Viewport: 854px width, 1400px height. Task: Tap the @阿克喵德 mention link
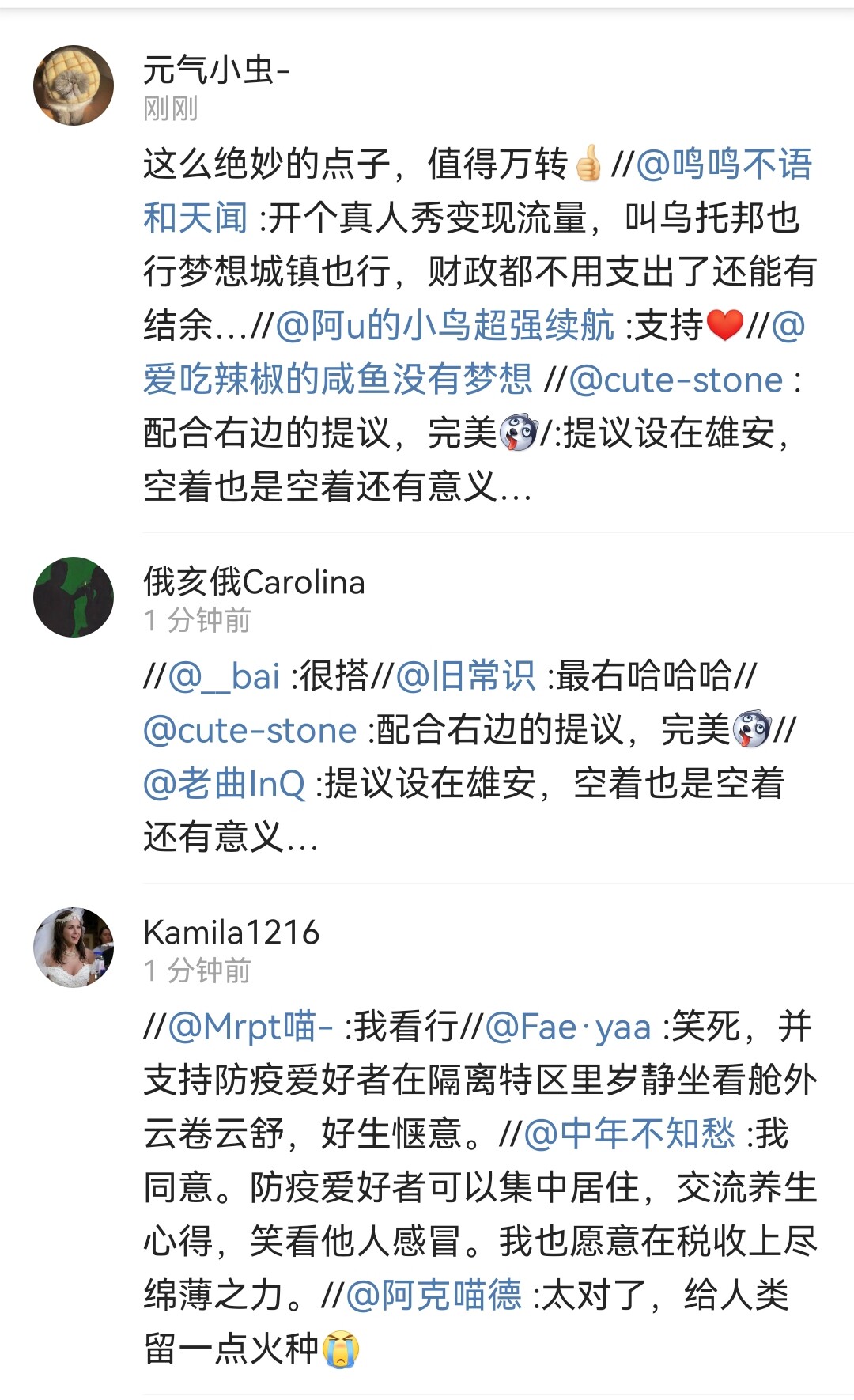[434, 1296]
